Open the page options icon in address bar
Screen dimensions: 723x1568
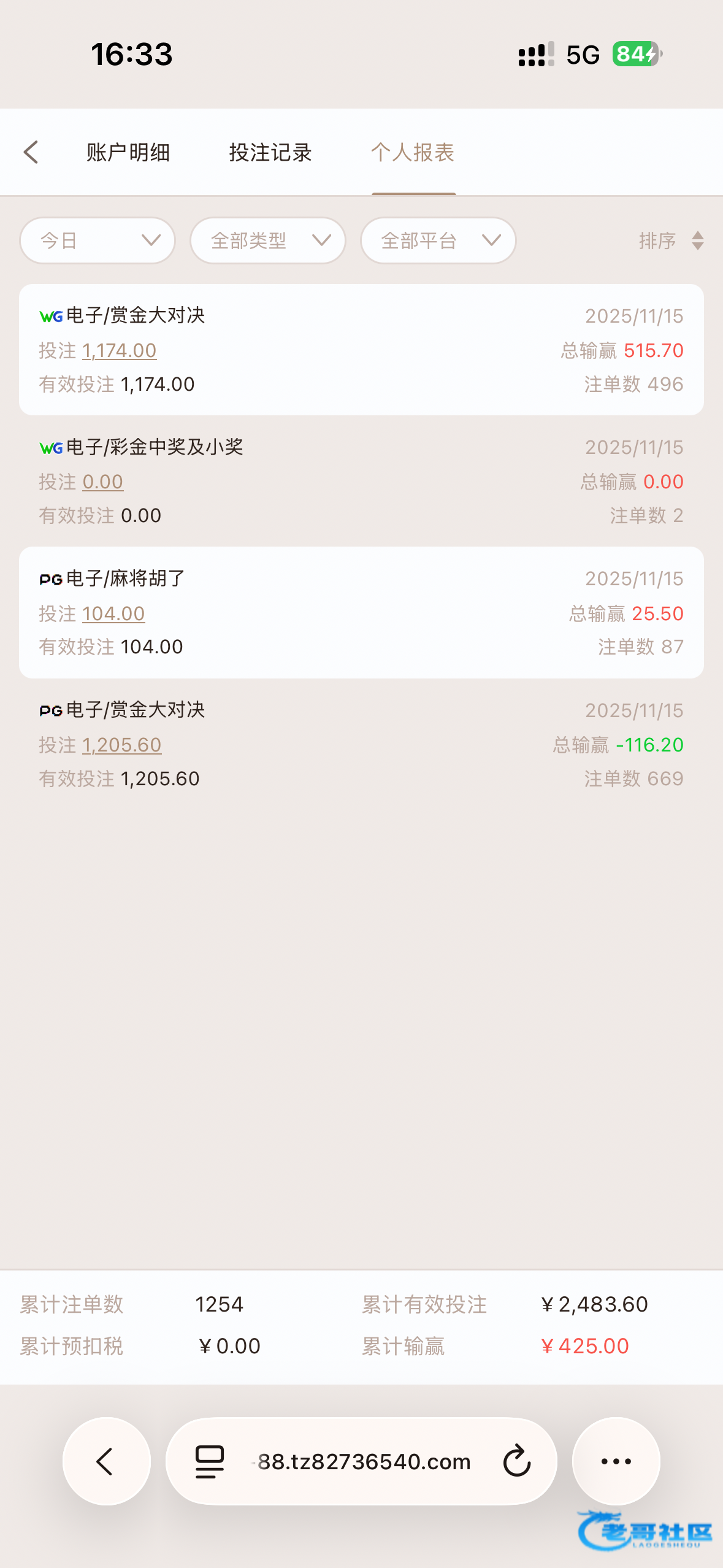[x=210, y=1461]
